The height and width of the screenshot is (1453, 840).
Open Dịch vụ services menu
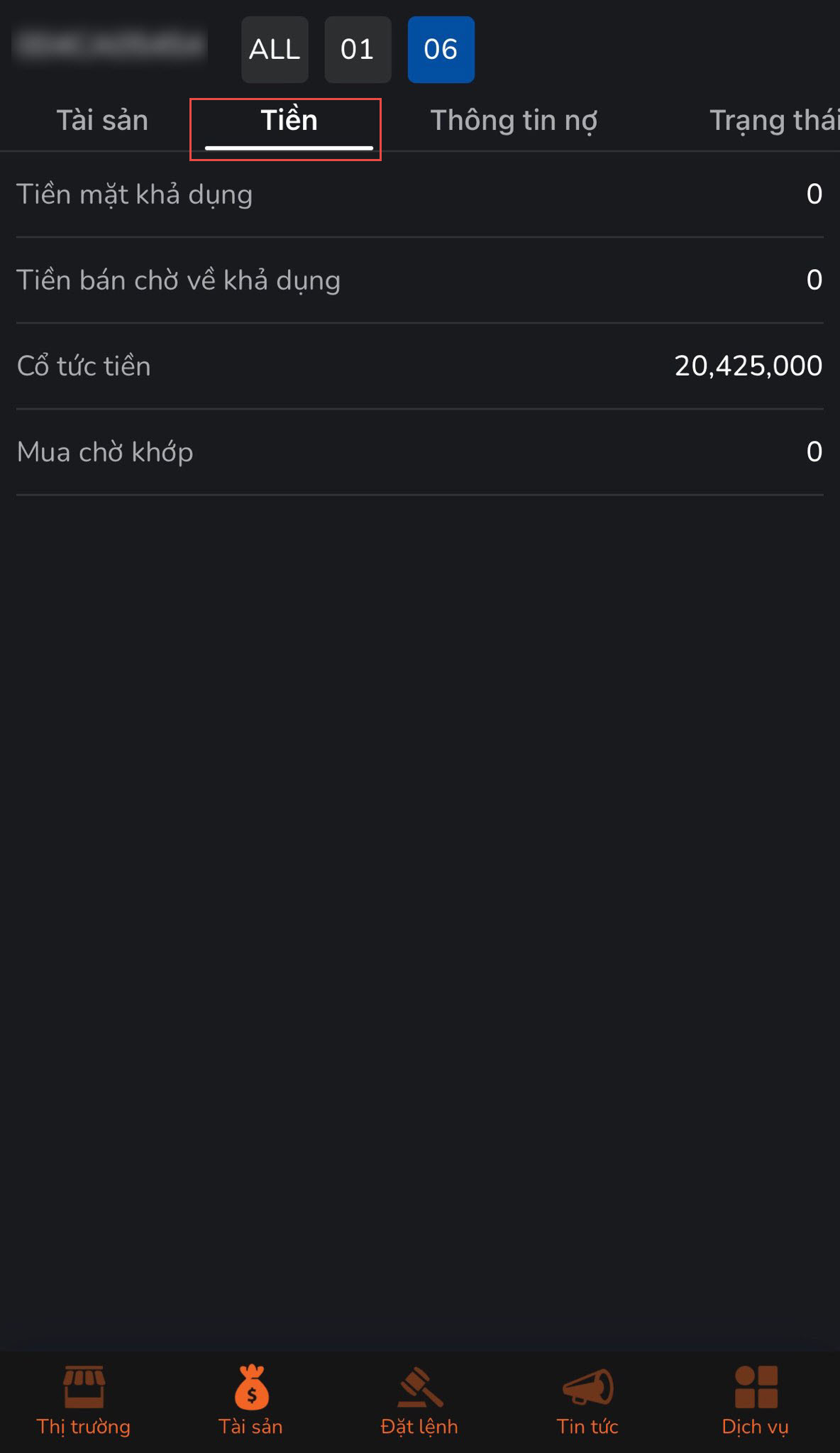click(756, 1399)
